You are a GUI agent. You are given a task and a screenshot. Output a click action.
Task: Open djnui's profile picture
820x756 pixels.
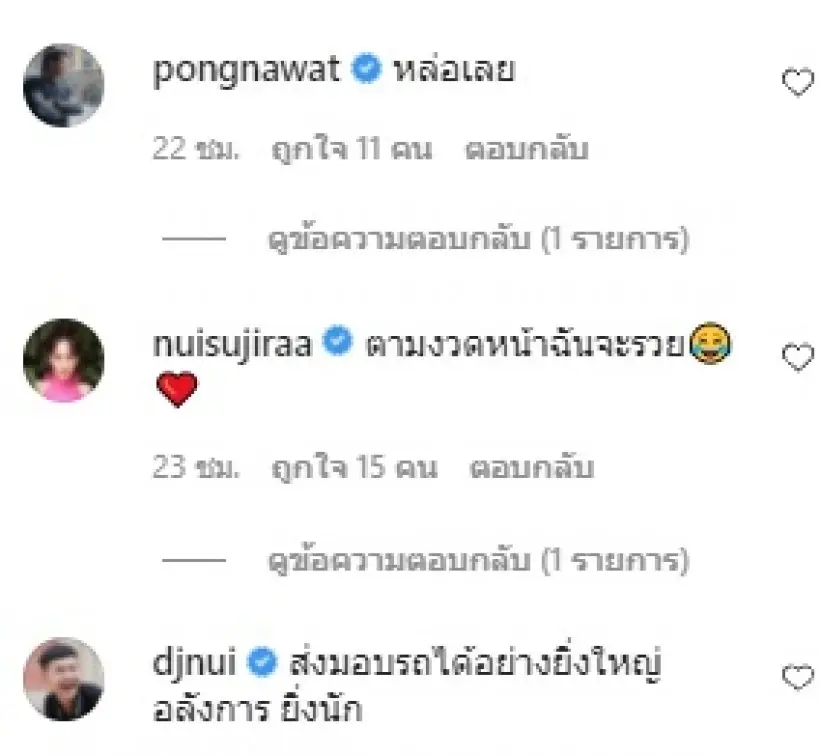coord(64,679)
